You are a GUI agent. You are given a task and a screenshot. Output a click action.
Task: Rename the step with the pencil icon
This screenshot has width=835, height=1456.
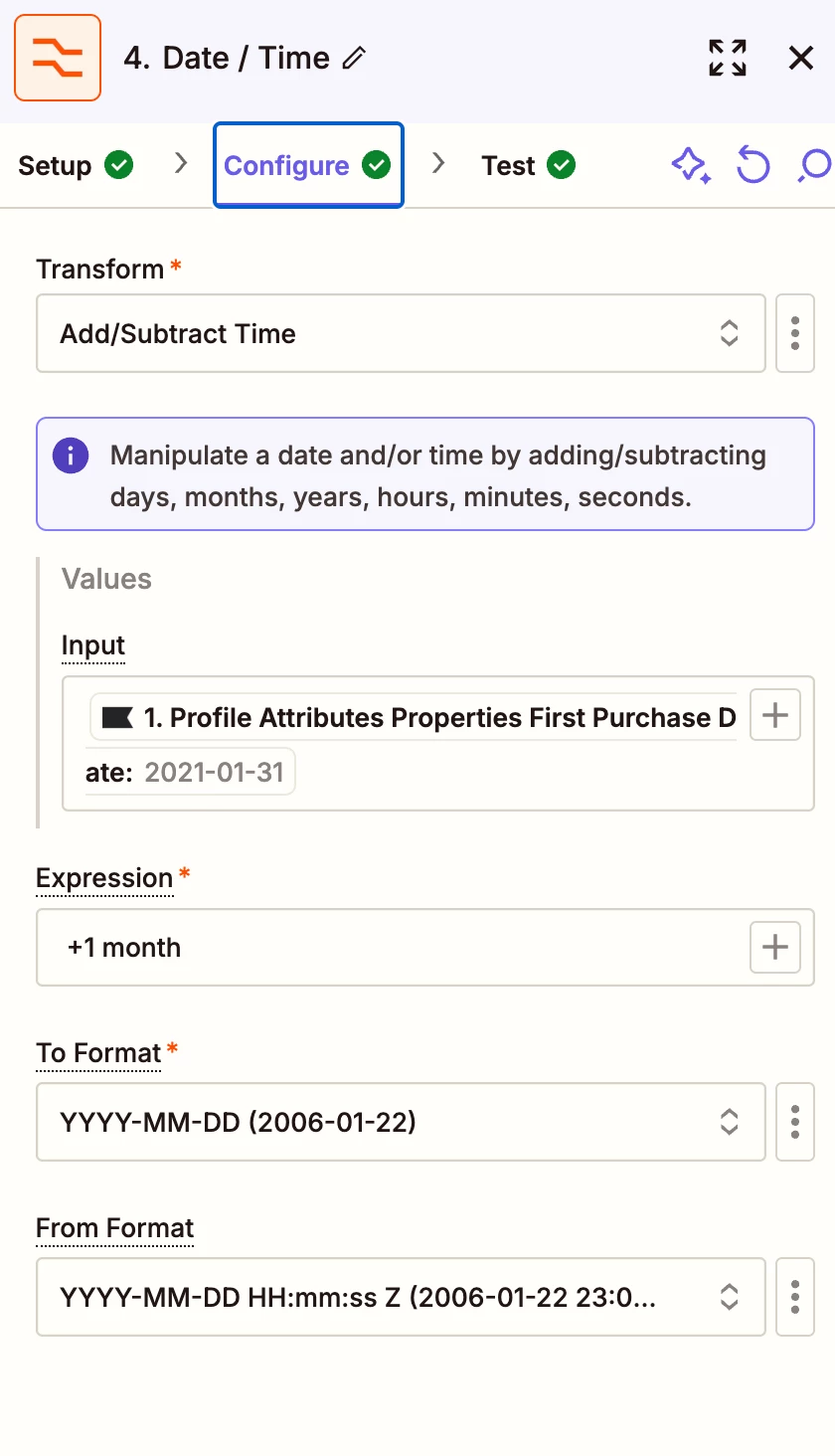[354, 59]
